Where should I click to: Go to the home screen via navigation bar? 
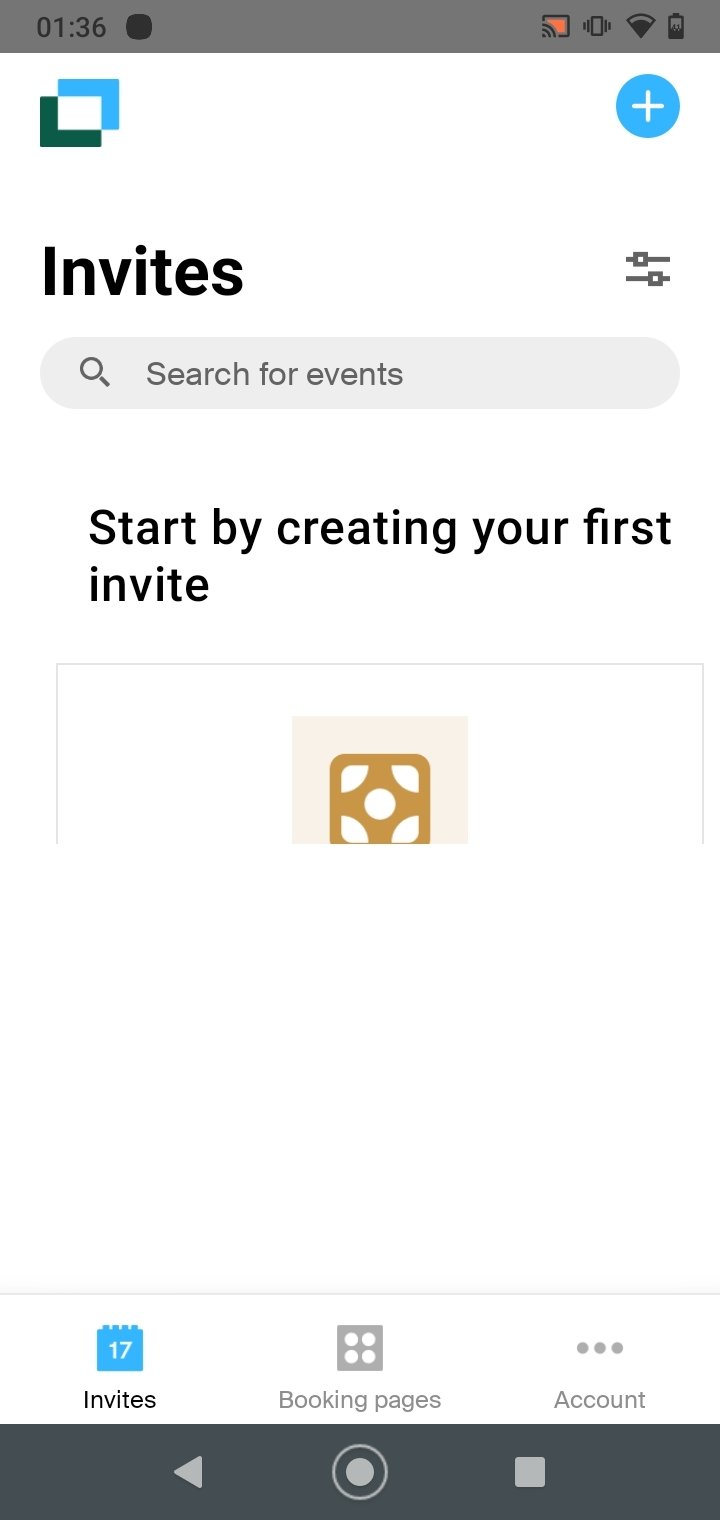360,1472
